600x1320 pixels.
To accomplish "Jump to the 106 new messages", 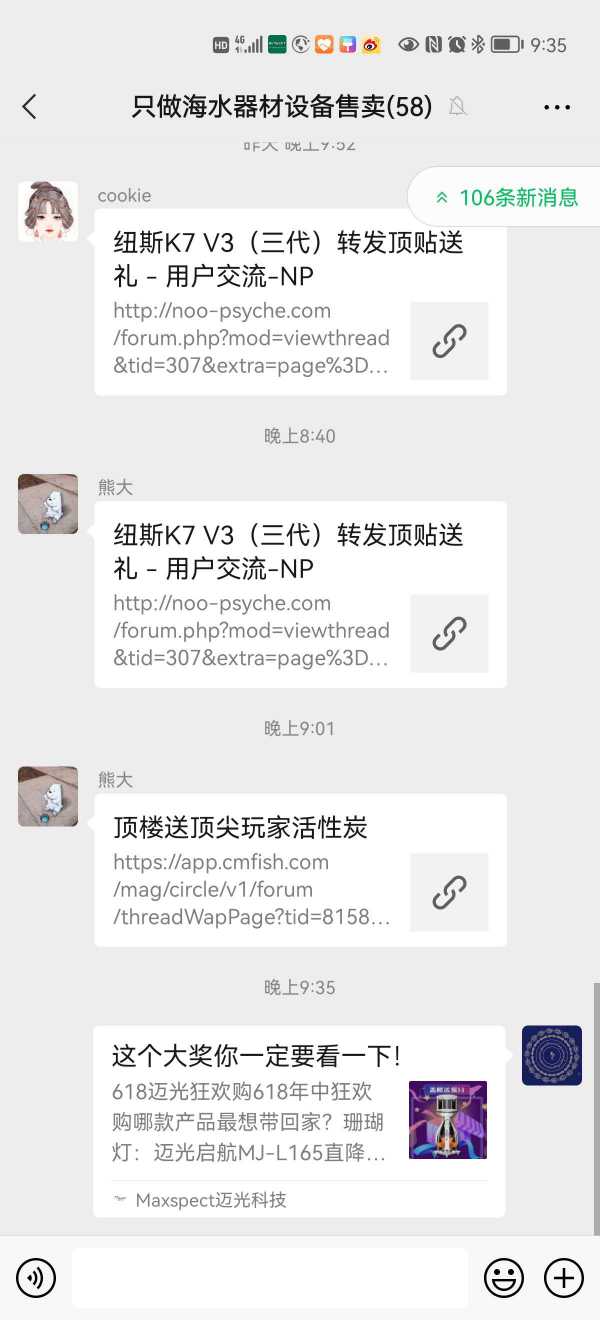I will 507,198.
